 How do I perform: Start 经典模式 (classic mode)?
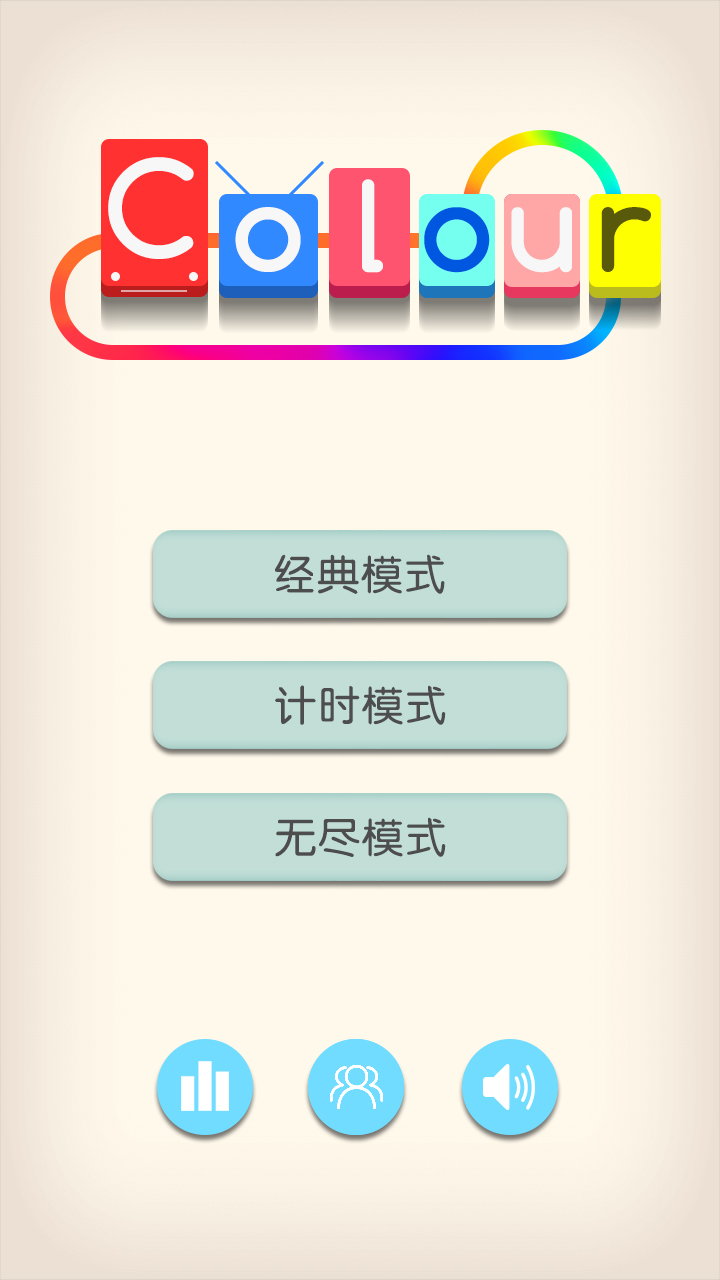360,575
